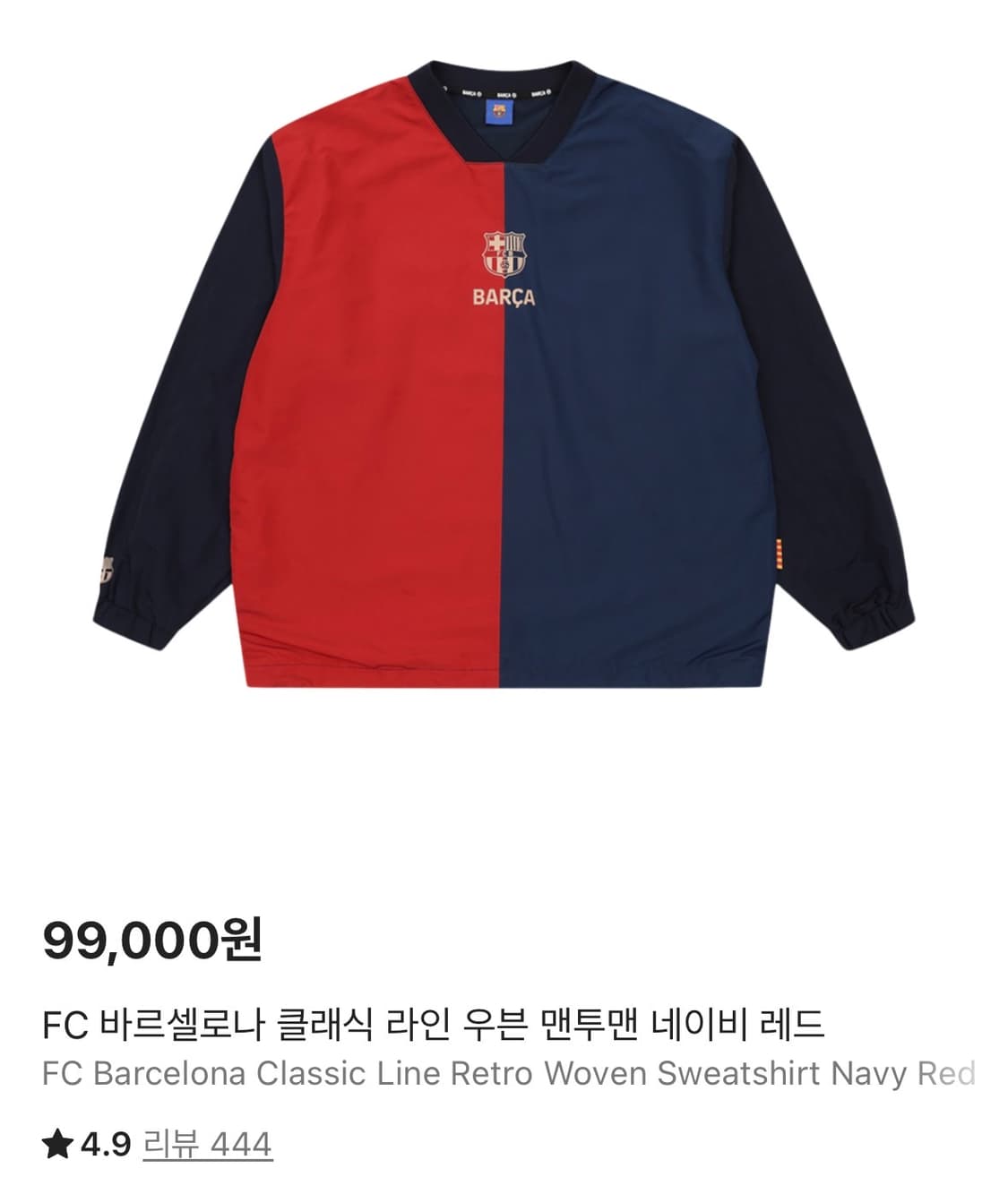Click the collar tag labels on the sweatshirt
Screen dimensions: 1008x1177
504,92
